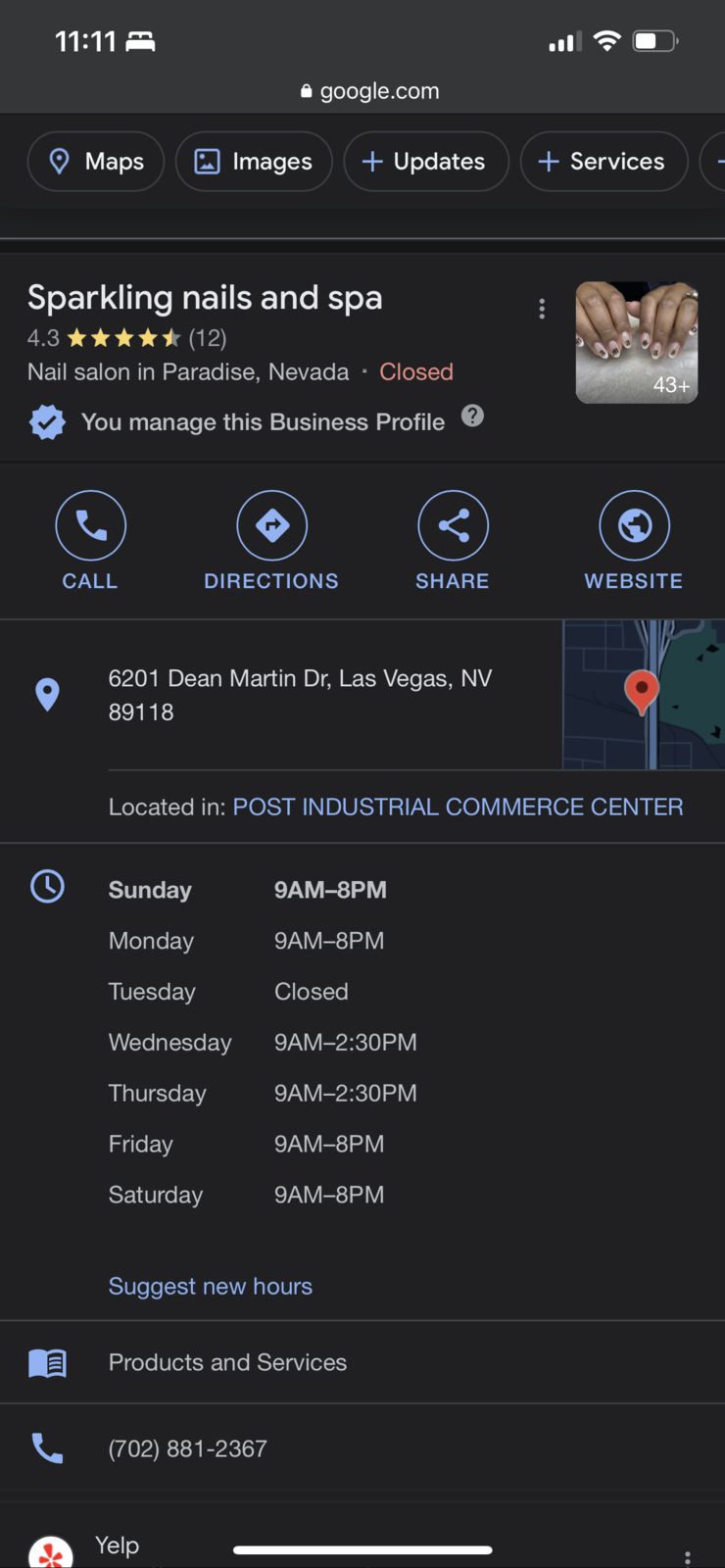The height and width of the screenshot is (1568, 725).
Task: Call Sparkling nails and spa
Action: 90,540
